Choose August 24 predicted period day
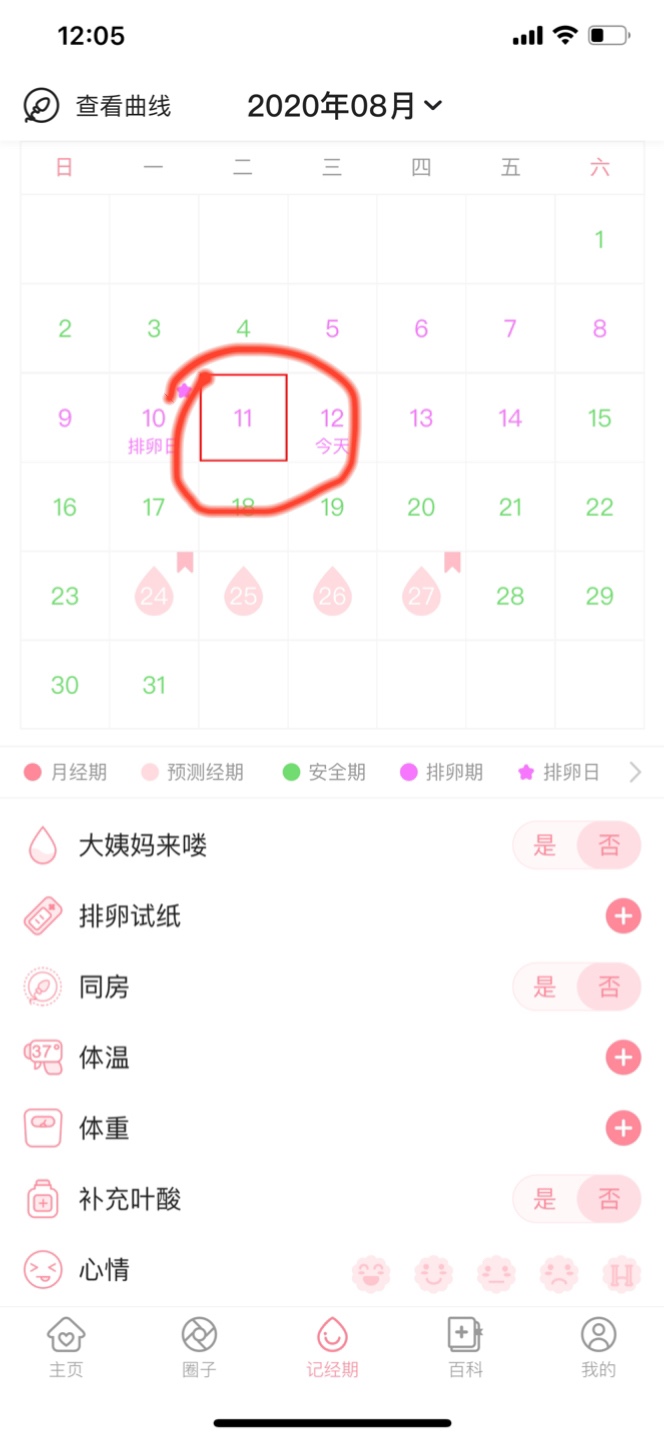 pyautogui.click(x=154, y=596)
